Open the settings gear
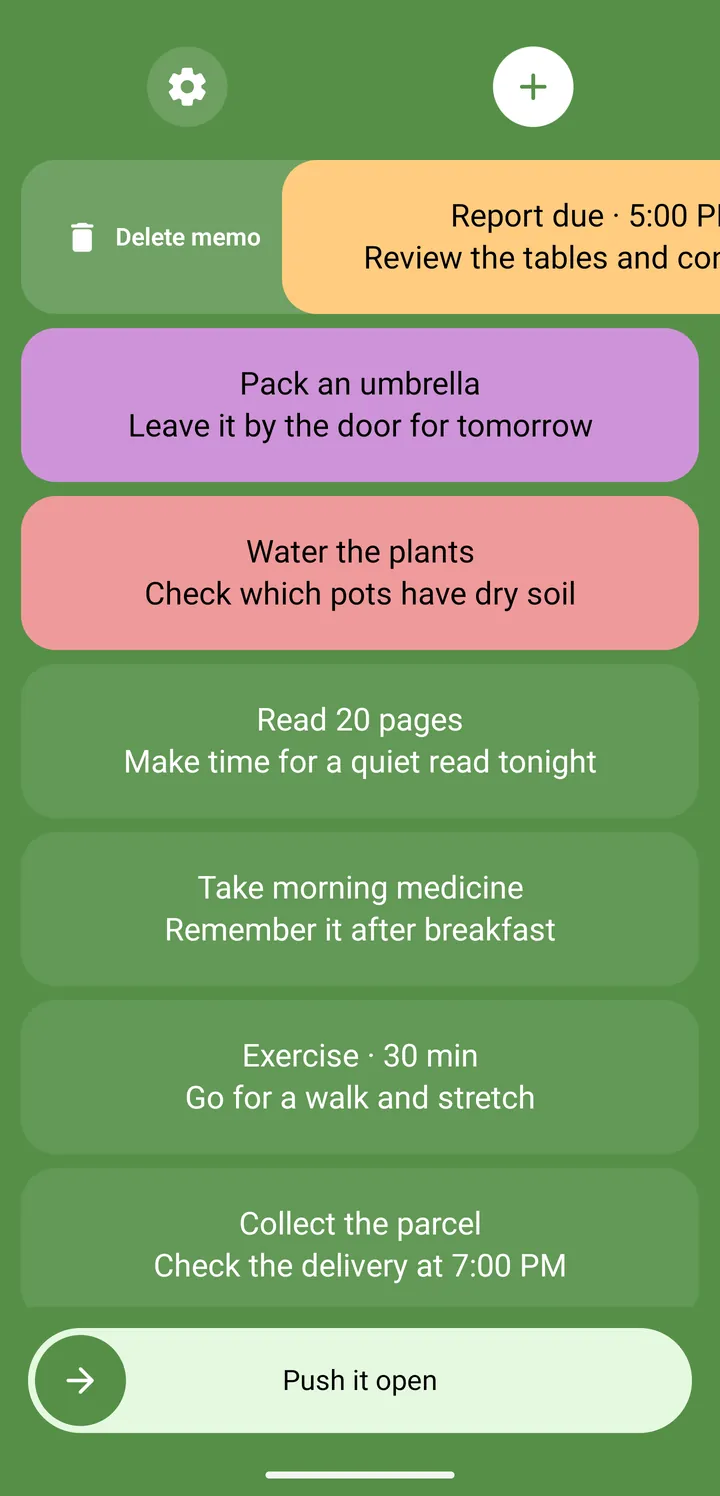The image size is (720, 1496). (187, 87)
